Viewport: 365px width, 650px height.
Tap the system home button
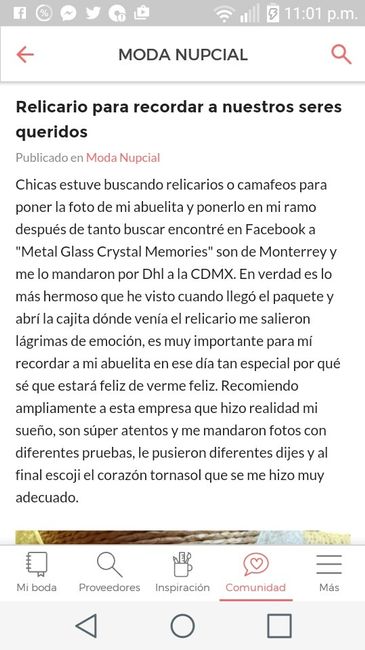click(x=182, y=626)
